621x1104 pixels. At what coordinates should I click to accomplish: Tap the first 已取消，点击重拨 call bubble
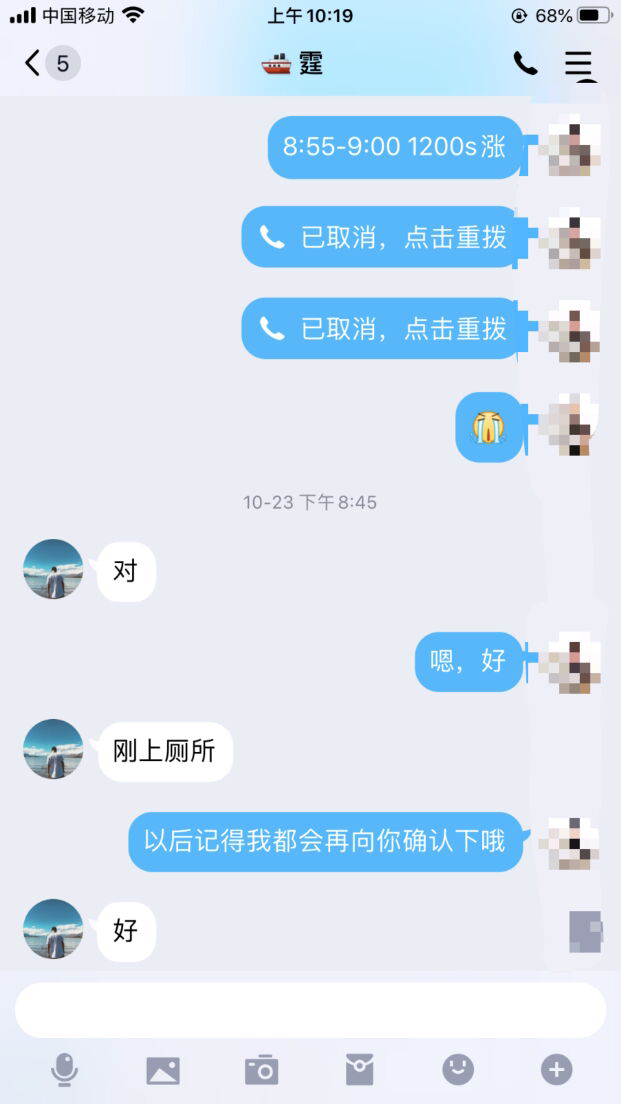point(383,237)
